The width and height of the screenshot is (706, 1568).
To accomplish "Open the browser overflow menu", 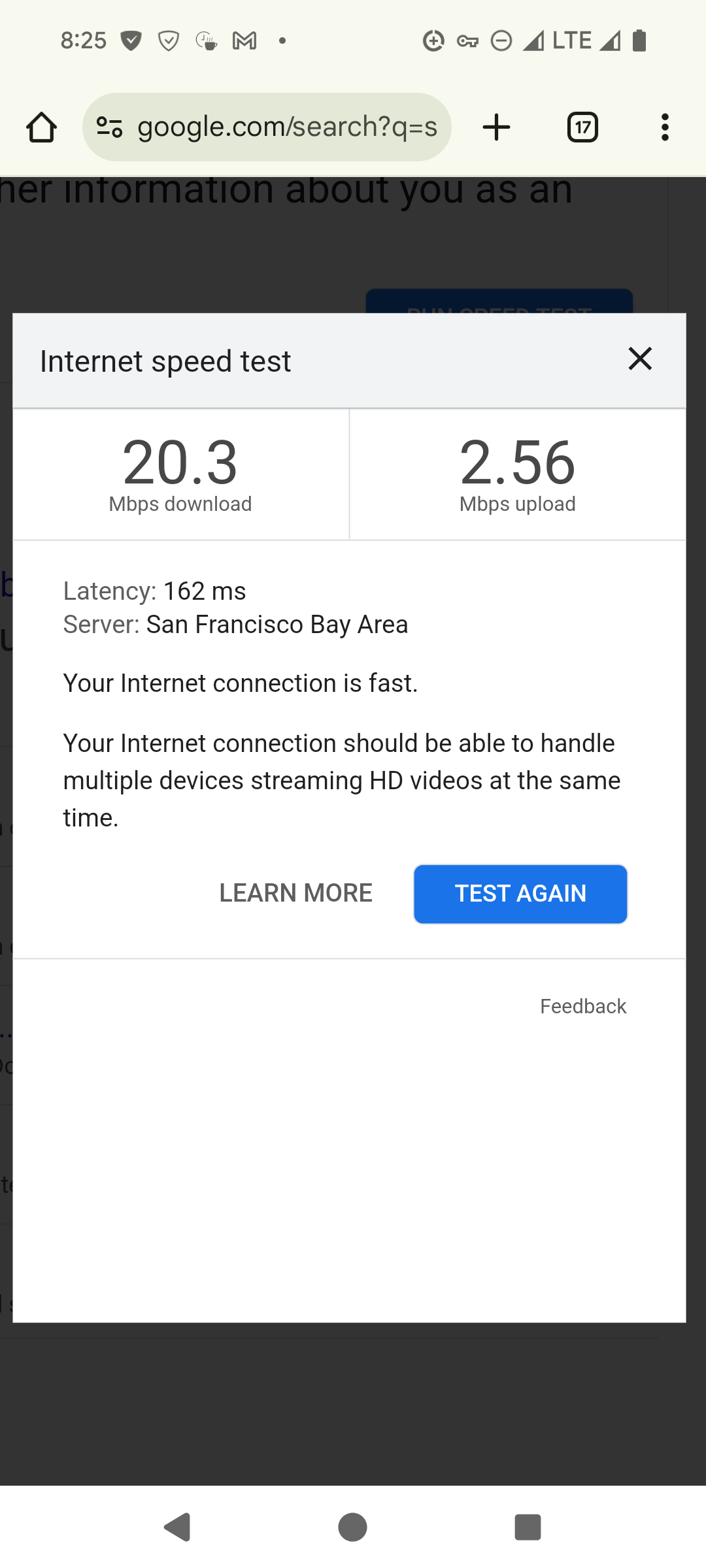I will tap(665, 127).
